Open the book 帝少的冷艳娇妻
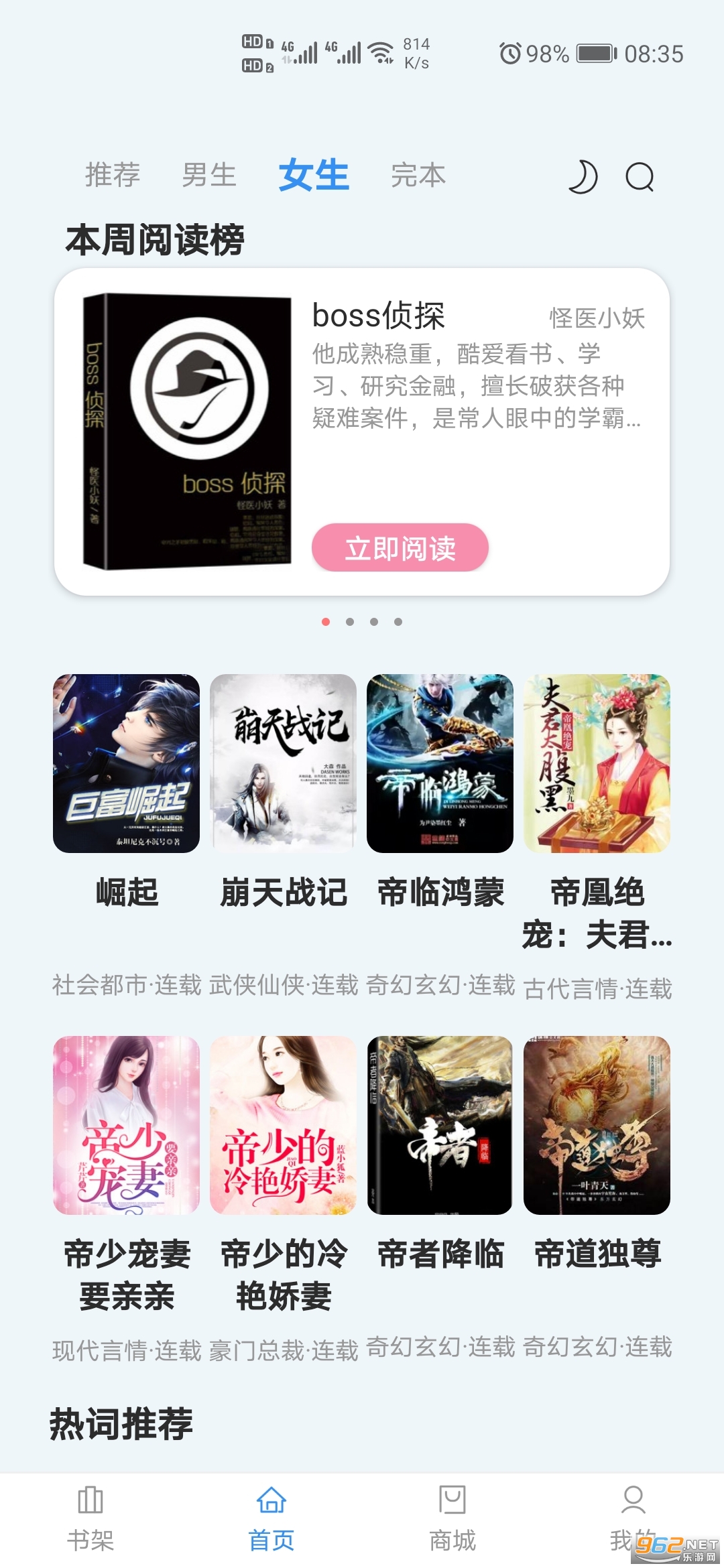This screenshot has height=1568, width=724. (283, 1126)
